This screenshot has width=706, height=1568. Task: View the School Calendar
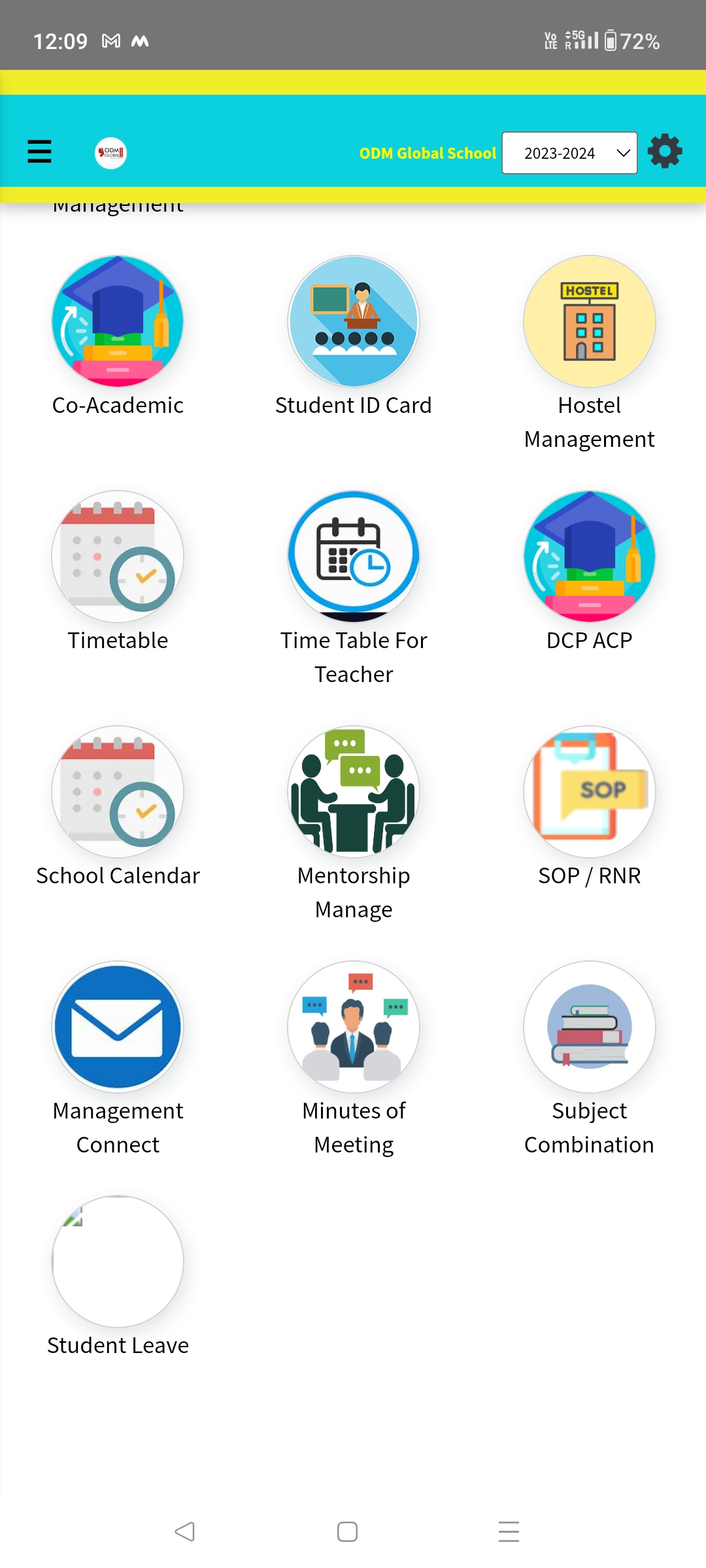118,792
